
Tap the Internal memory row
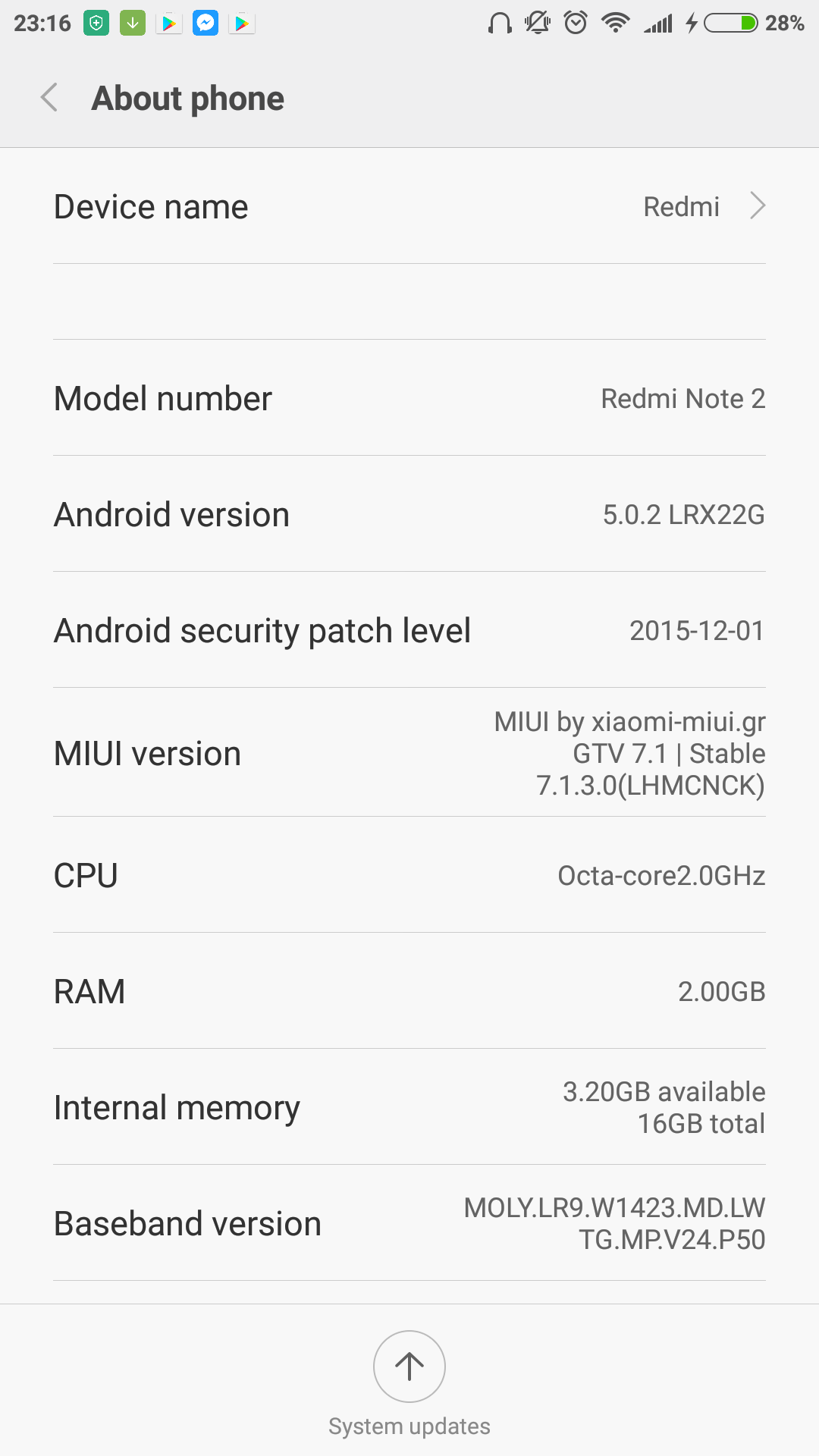(x=409, y=1107)
